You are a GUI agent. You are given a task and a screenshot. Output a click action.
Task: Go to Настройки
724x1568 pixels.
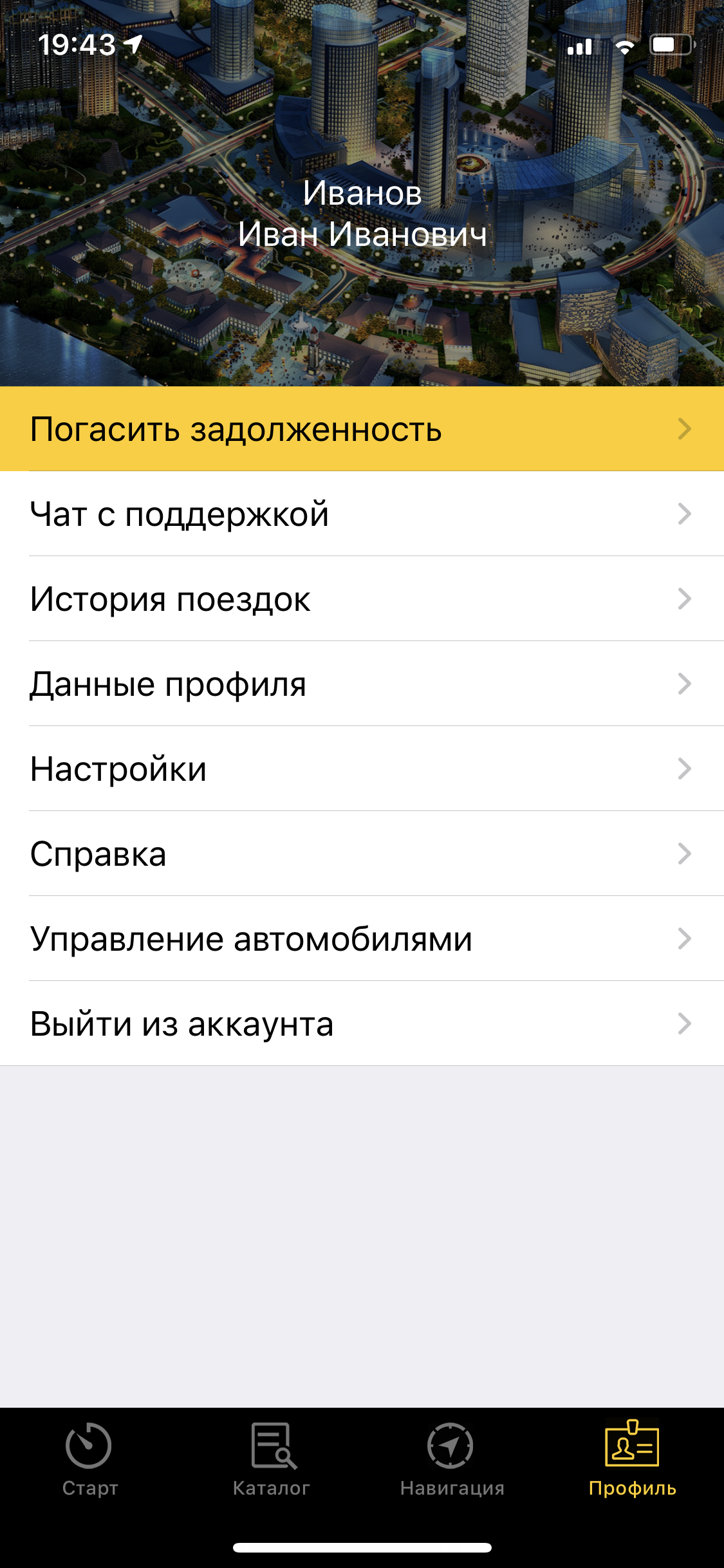(362, 769)
